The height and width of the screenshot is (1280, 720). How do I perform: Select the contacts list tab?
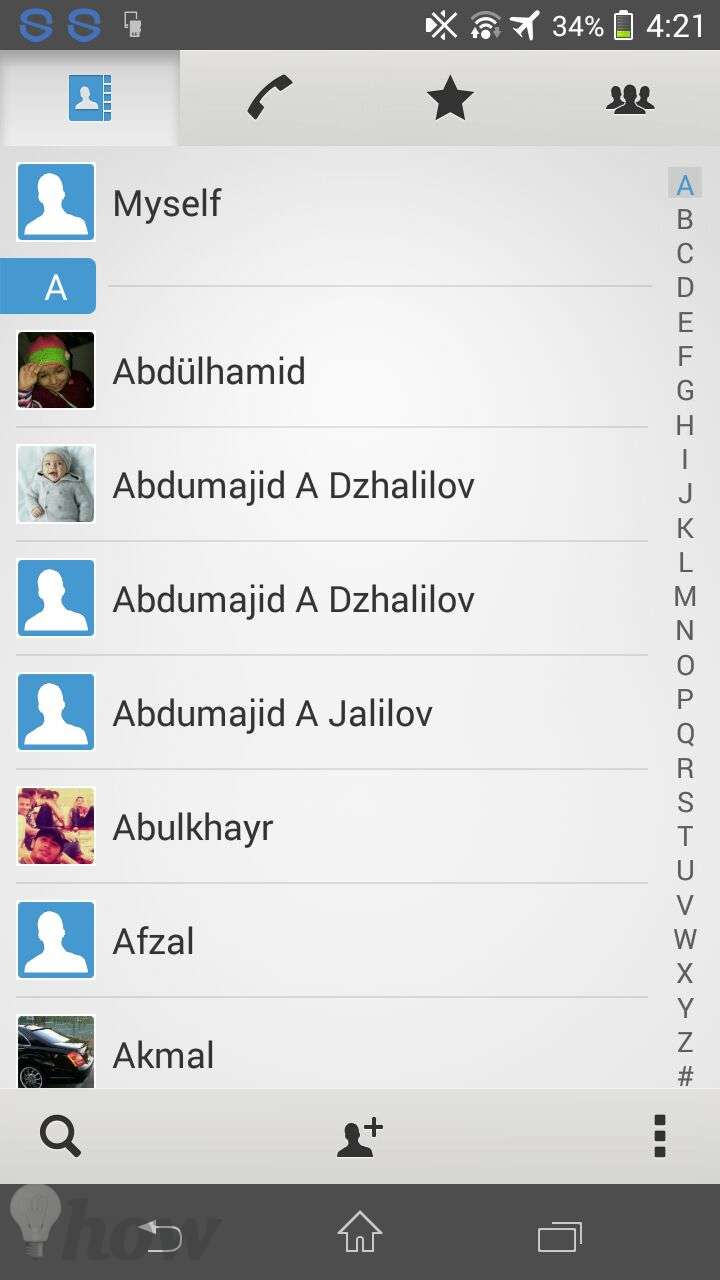[90, 98]
